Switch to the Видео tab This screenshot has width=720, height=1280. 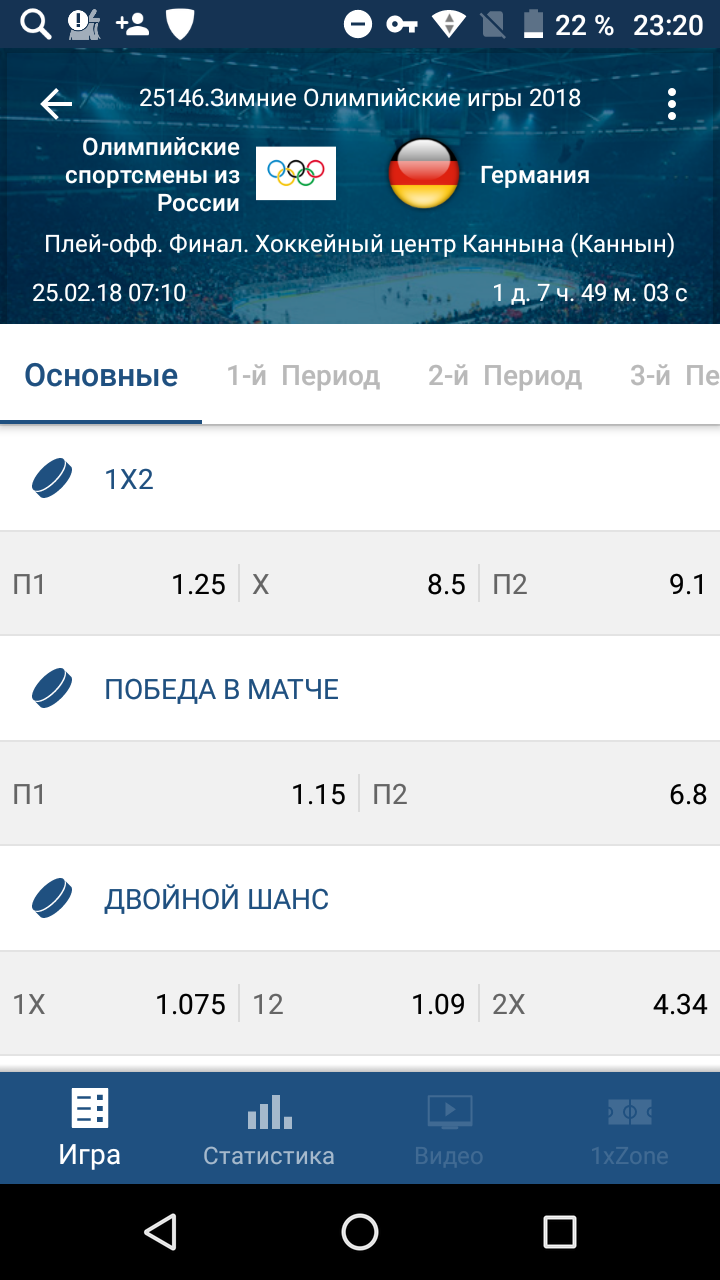coord(449,1129)
